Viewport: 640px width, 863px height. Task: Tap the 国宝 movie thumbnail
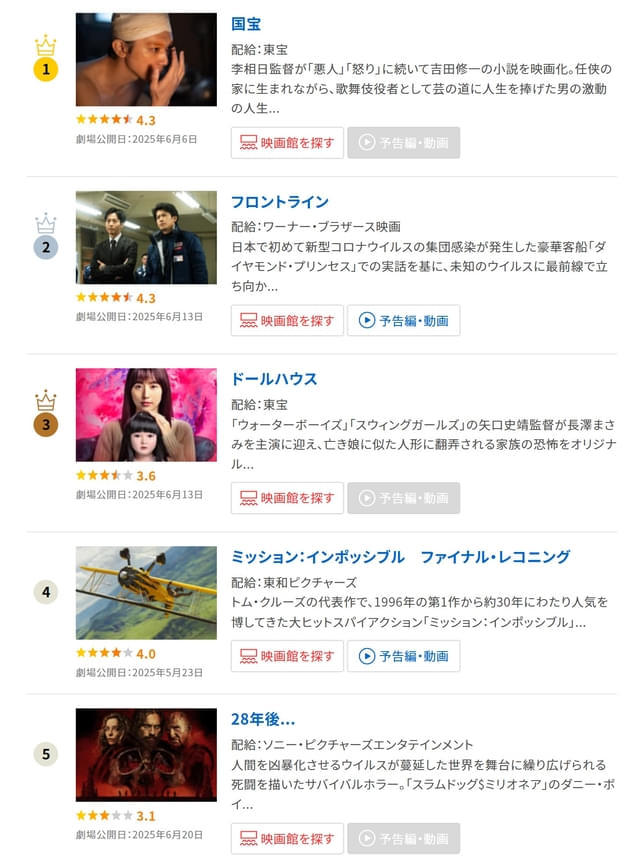pyautogui.click(x=146, y=59)
